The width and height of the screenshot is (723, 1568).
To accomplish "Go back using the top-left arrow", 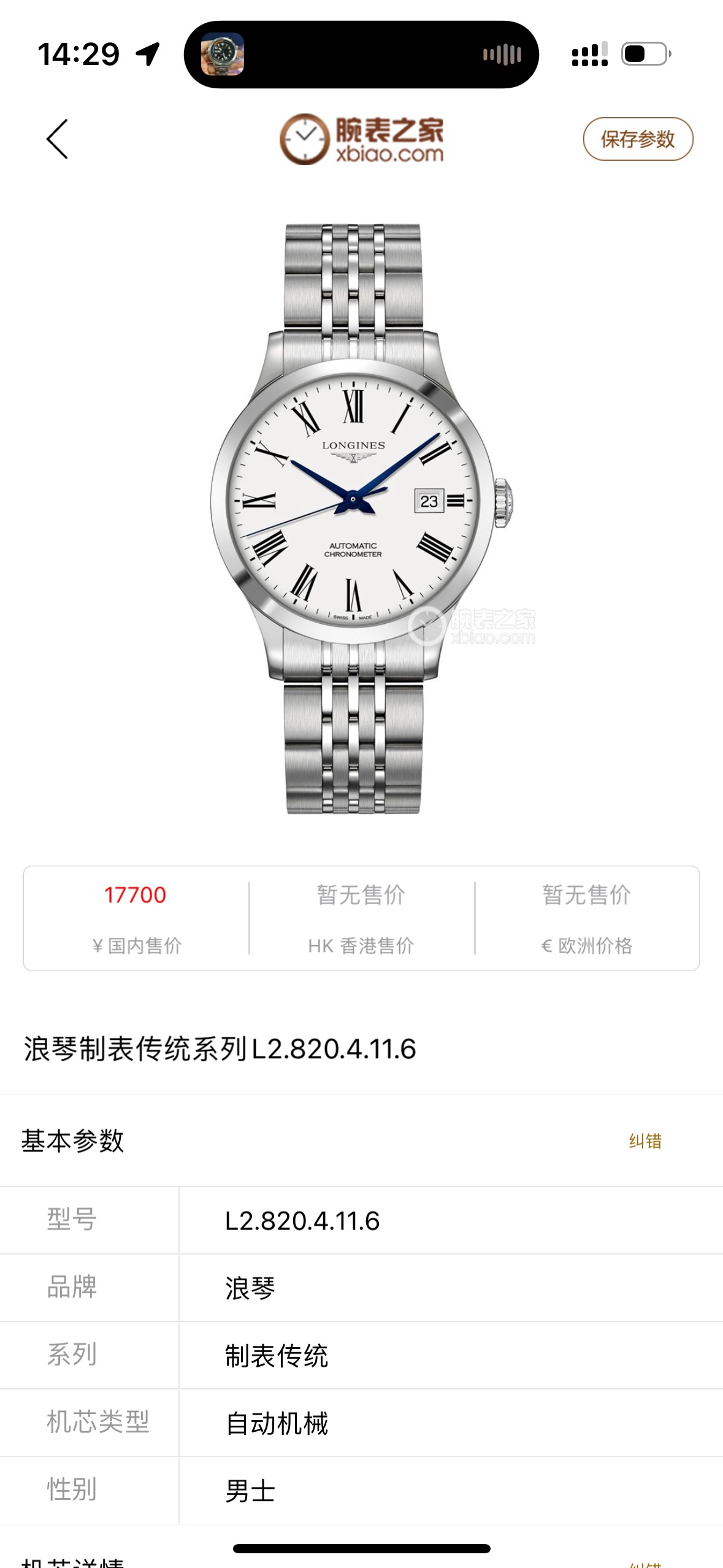I will coord(57,139).
